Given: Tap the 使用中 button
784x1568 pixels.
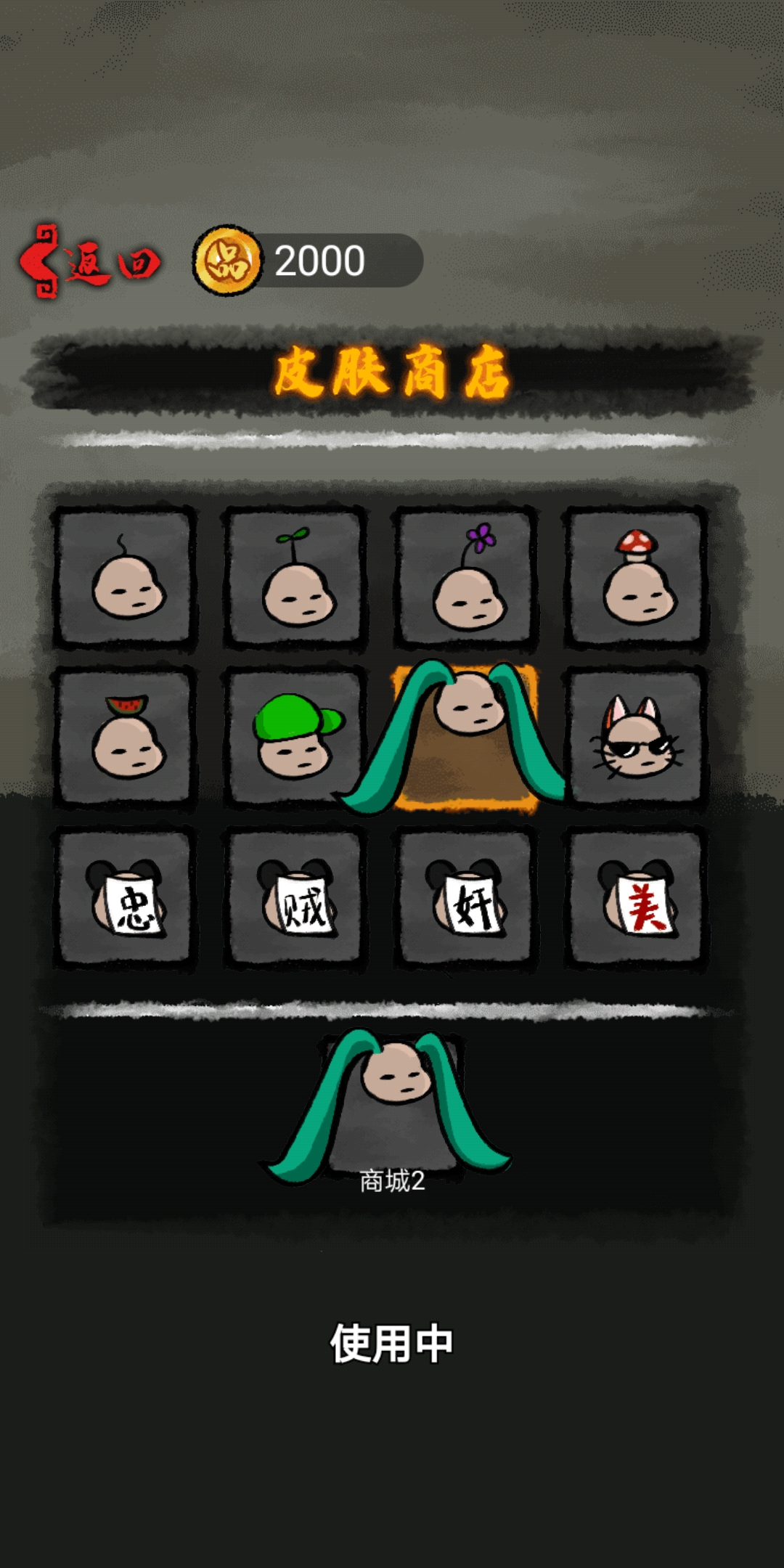Looking at the screenshot, I should (392, 1343).
